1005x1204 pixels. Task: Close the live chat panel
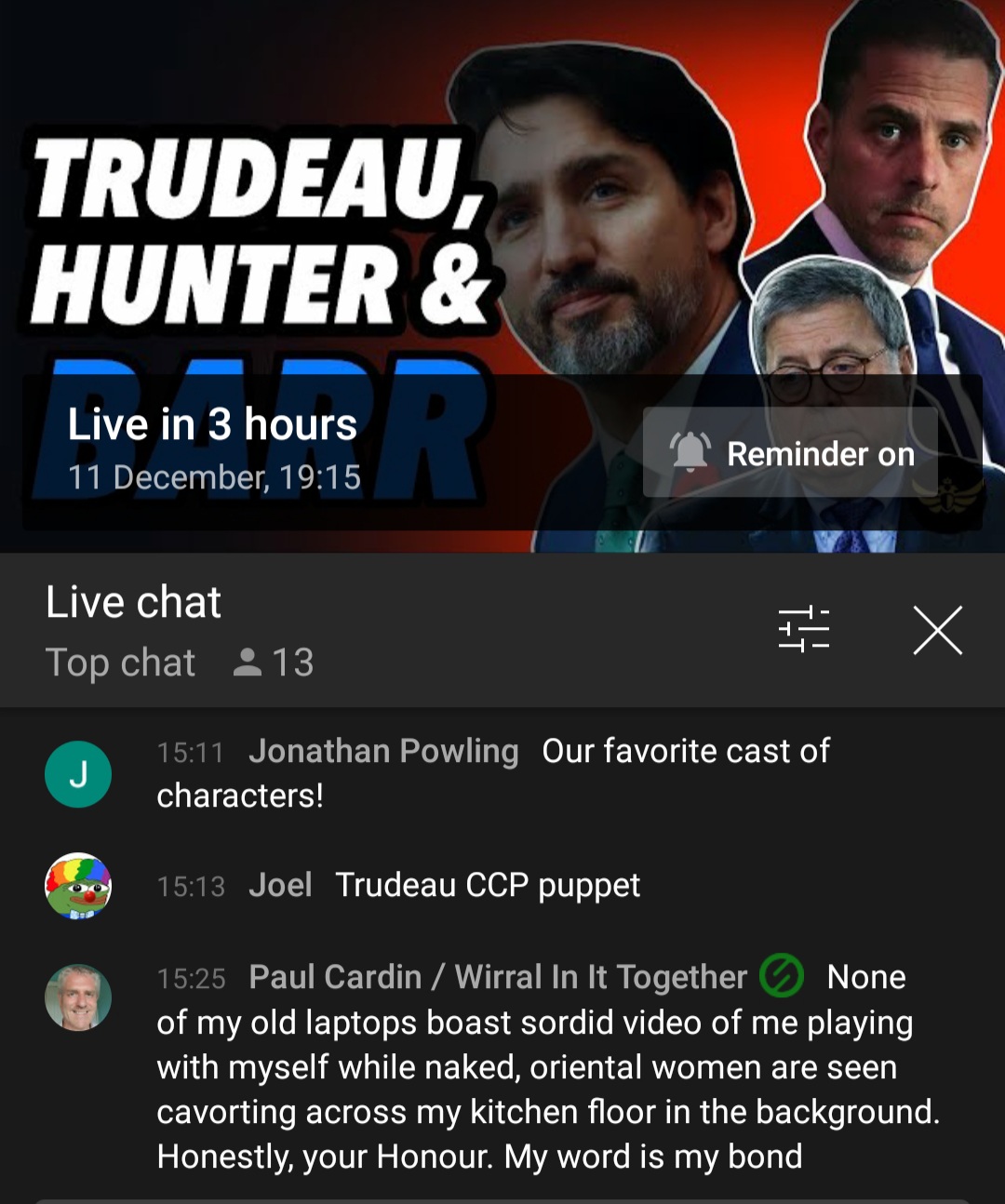pos(937,631)
